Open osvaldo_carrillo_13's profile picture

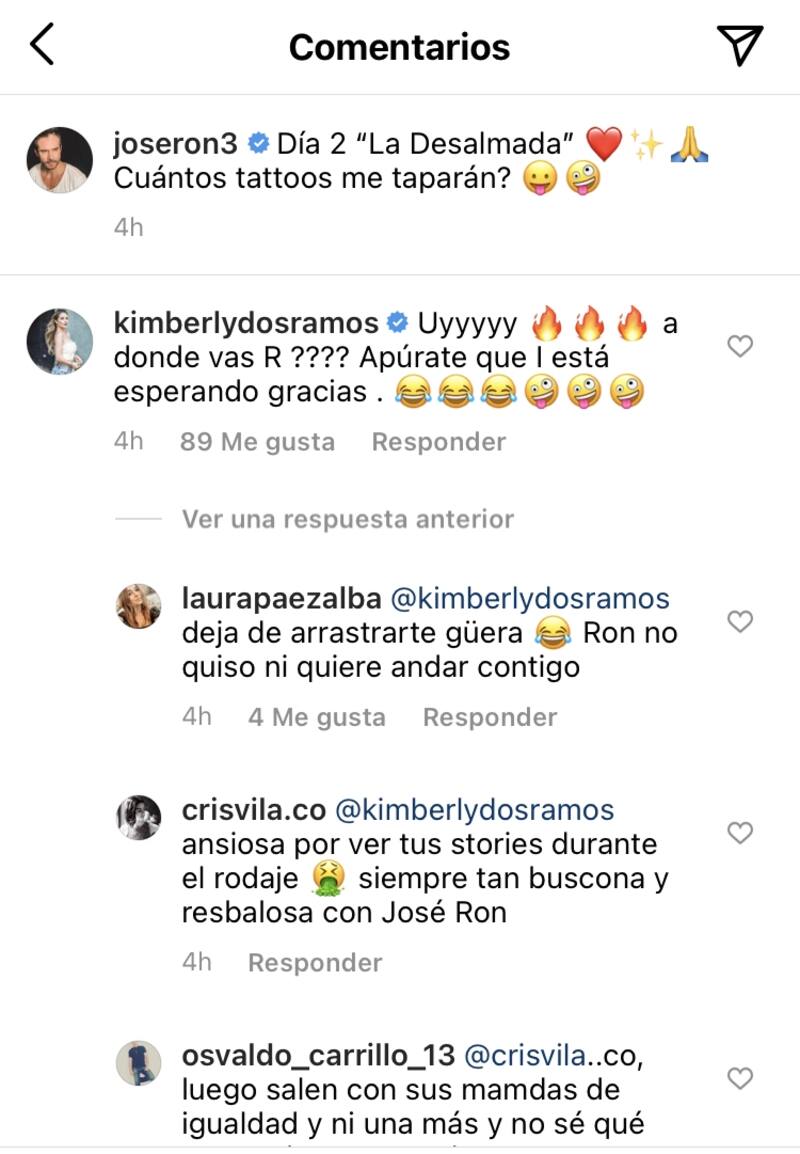point(138,1063)
